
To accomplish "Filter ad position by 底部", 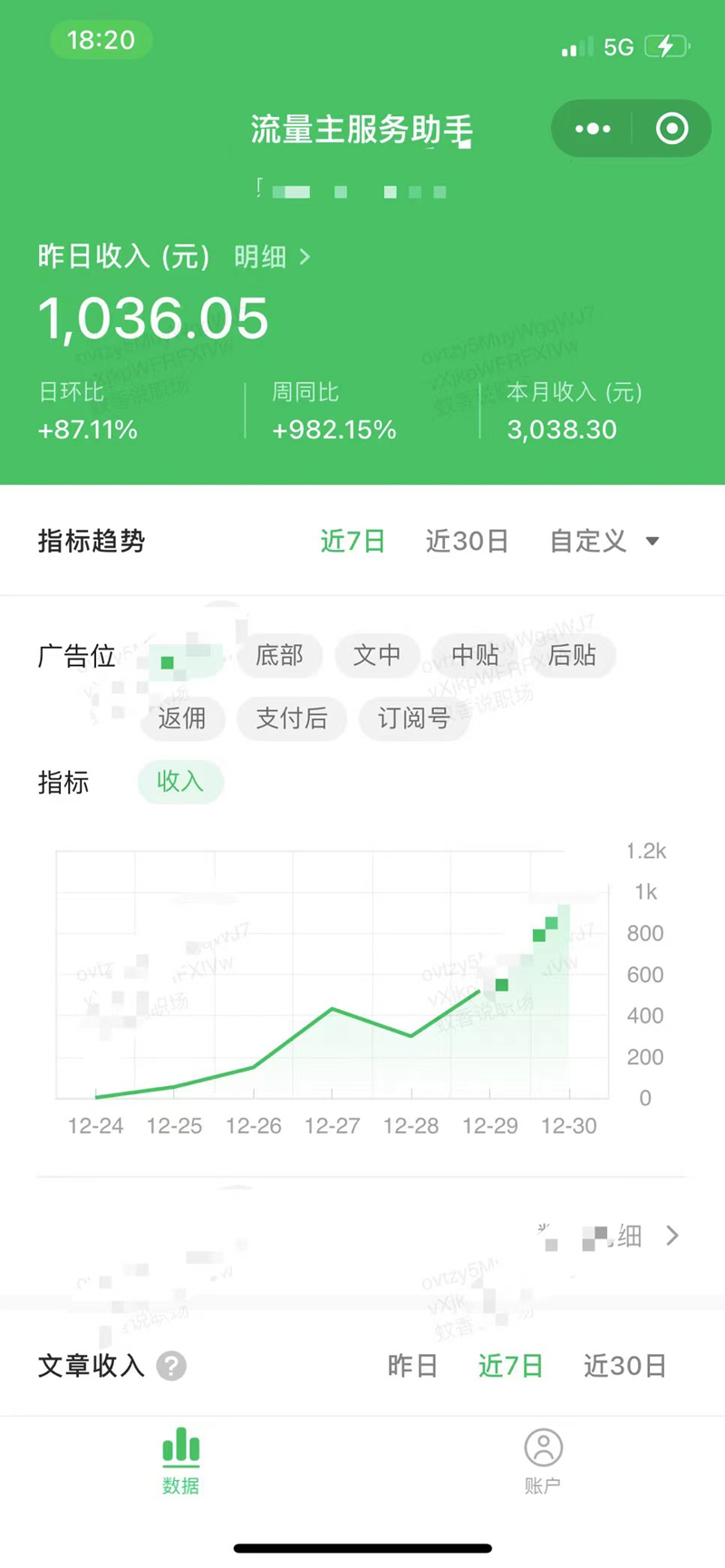I will click(279, 655).
